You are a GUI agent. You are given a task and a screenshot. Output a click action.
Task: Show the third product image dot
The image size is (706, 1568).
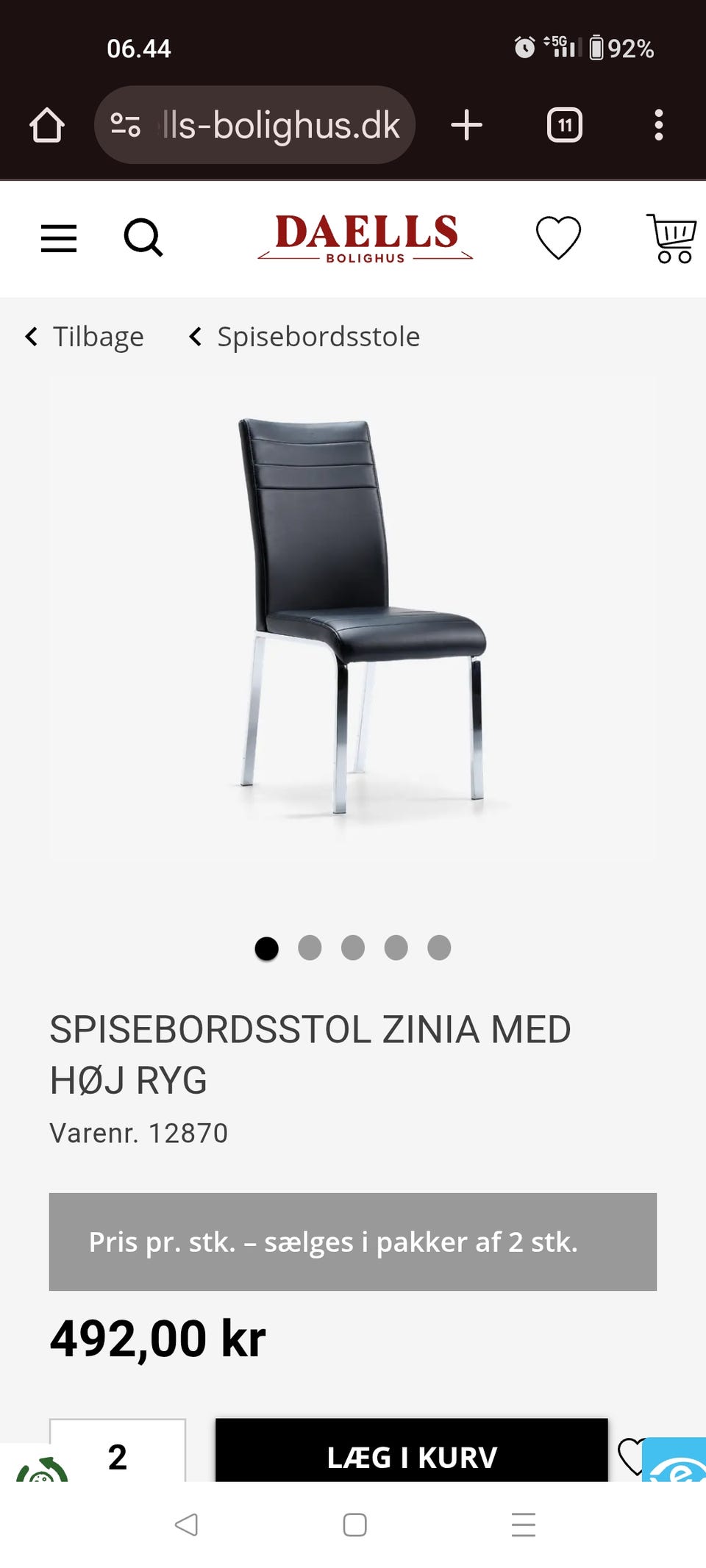tap(353, 948)
